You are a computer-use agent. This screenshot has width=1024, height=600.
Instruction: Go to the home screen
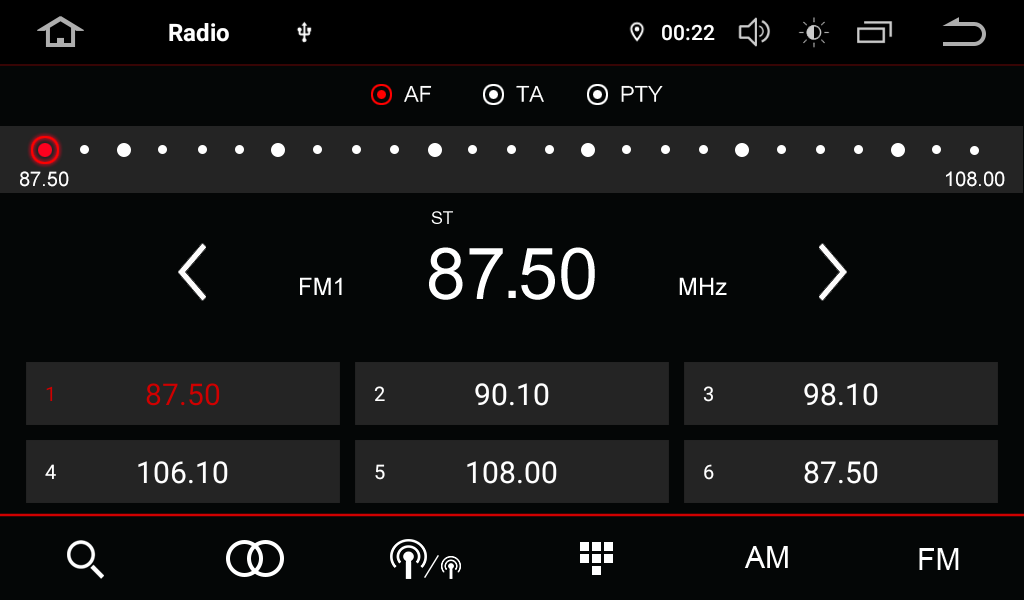(x=60, y=33)
